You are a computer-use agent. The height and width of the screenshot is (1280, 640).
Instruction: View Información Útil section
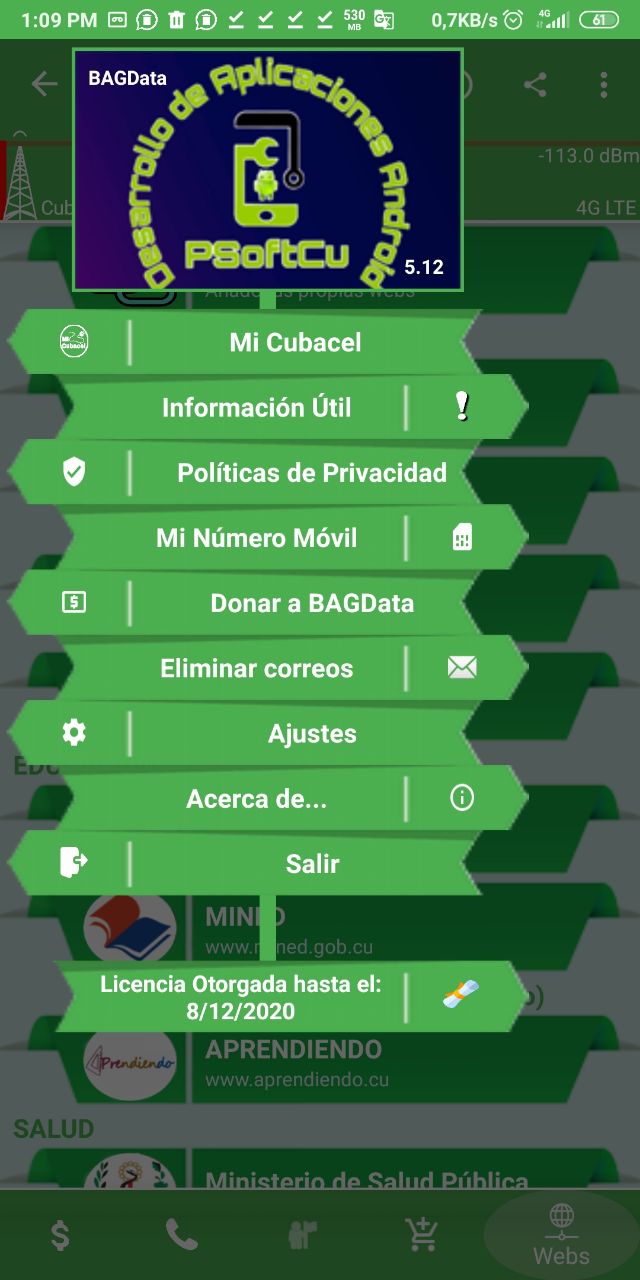pyautogui.click(x=257, y=408)
